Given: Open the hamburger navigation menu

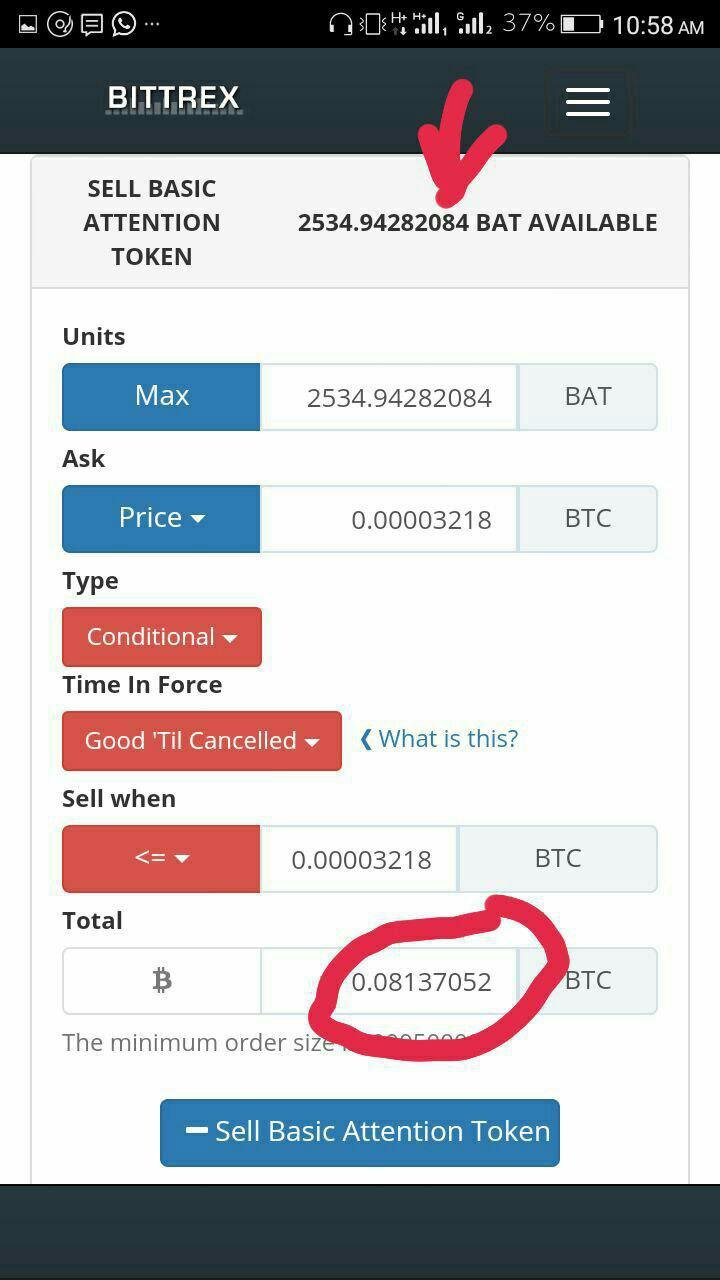Looking at the screenshot, I should pos(587,101).
